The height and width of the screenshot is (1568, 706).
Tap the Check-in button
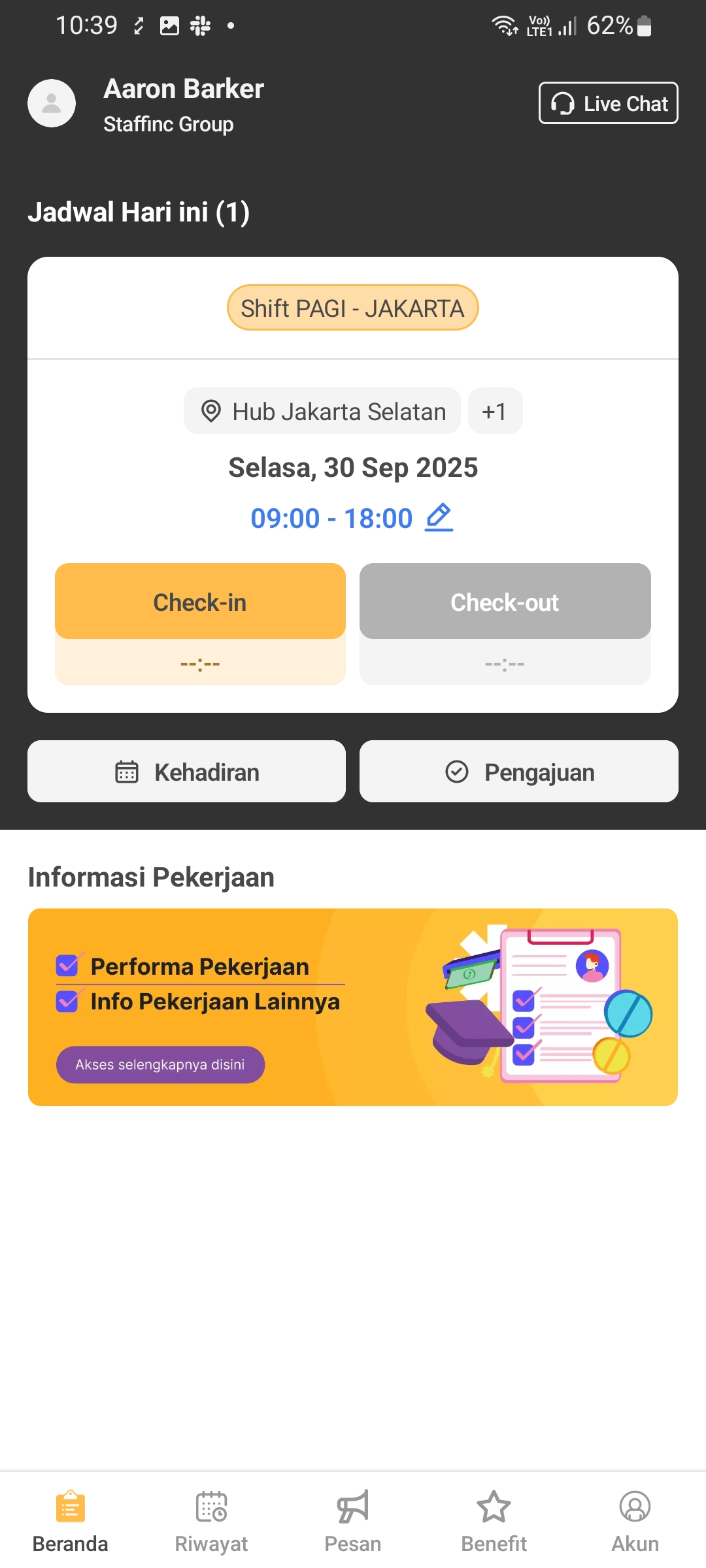(200, 602)
